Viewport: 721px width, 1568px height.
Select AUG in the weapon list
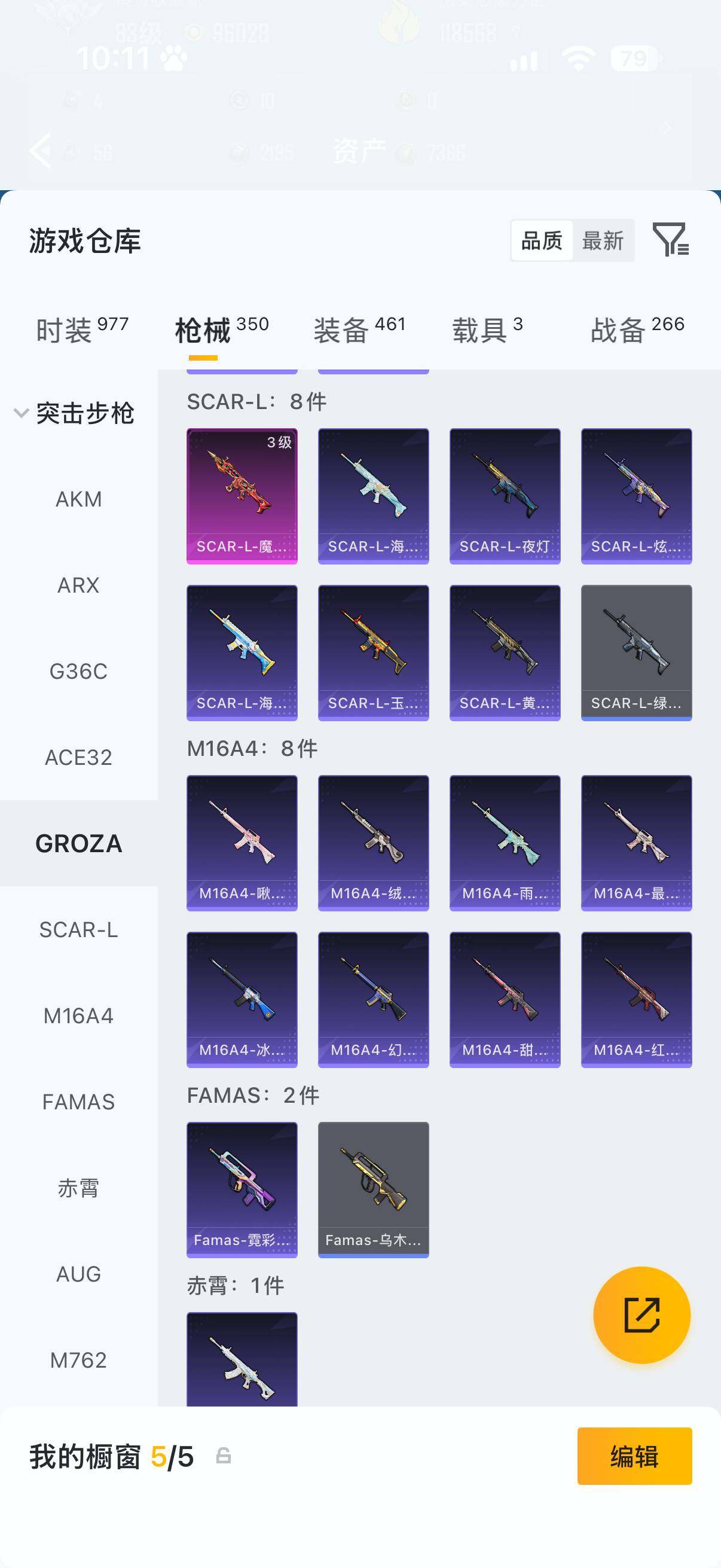[x=78, y=1274]
